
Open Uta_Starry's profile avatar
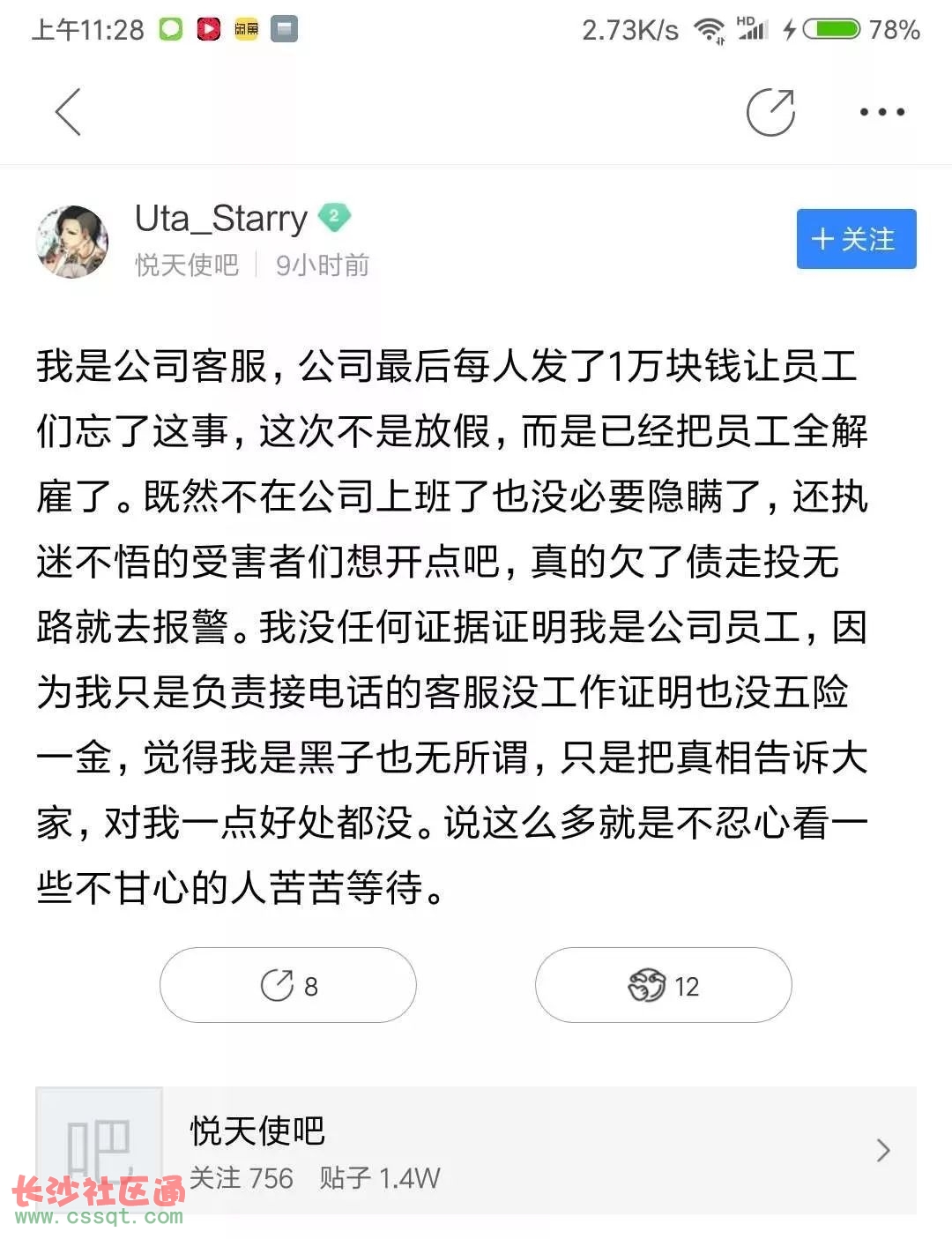tap(72, 242)
